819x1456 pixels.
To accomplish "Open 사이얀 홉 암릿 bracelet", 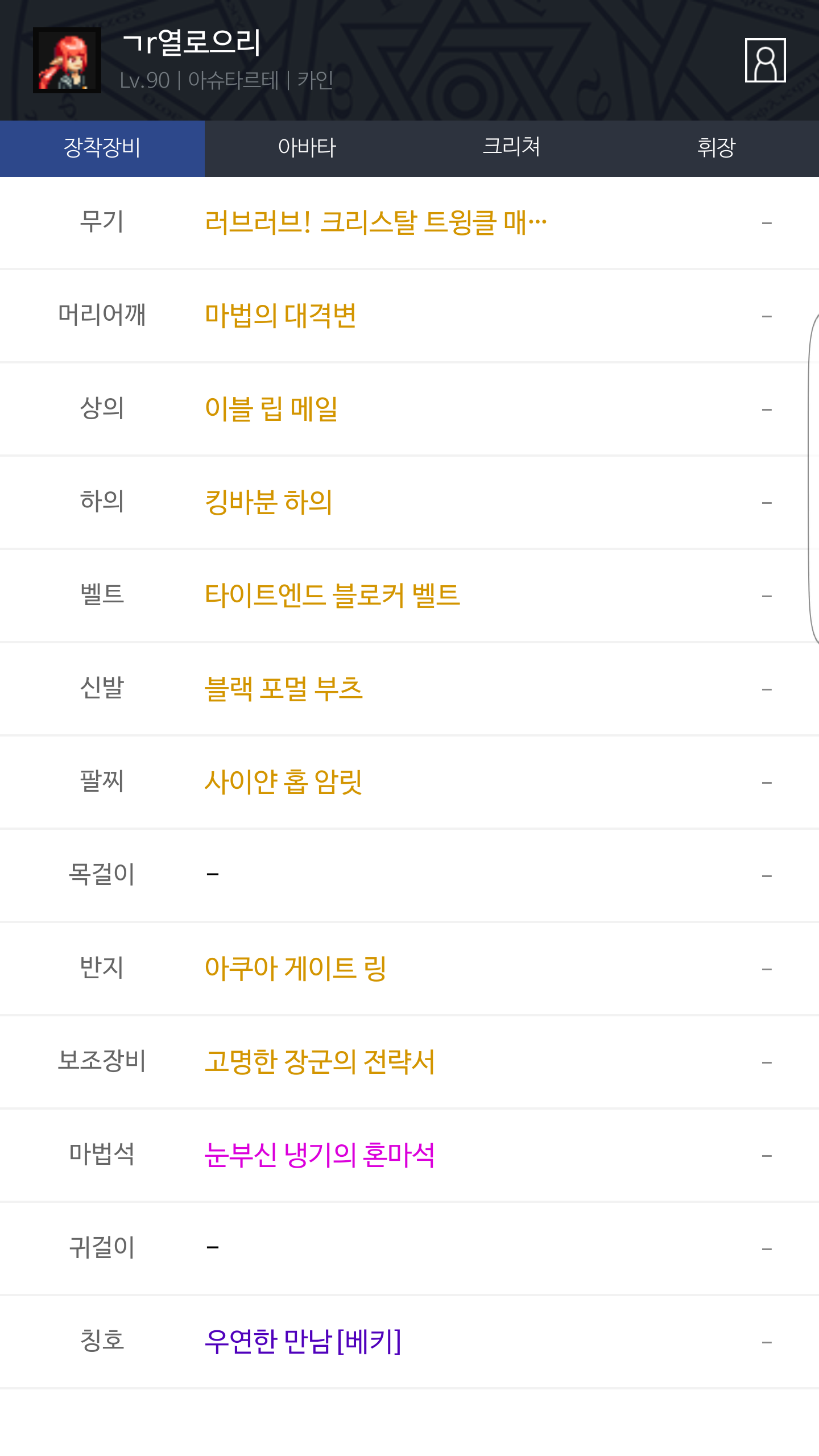I will (283, 782).
